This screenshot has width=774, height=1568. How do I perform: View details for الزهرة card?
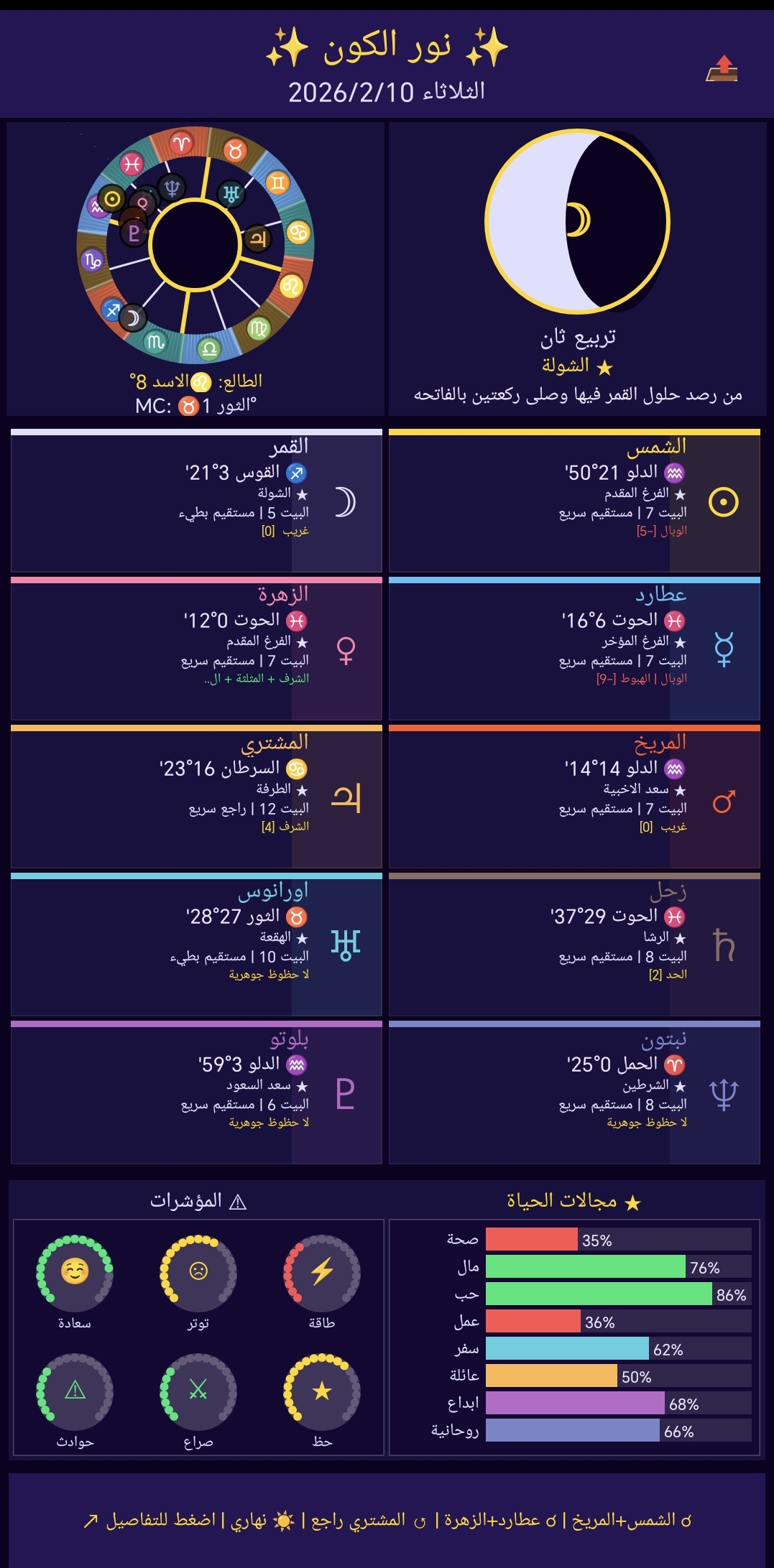[196, 649]
